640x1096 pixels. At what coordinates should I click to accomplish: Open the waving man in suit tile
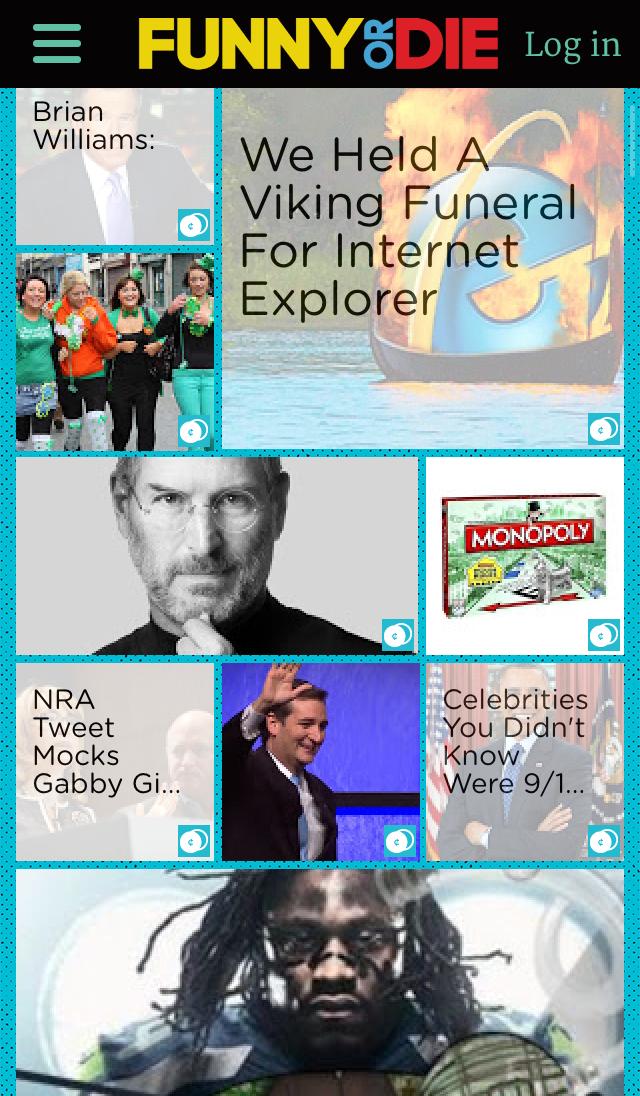[x=320, y=761]
